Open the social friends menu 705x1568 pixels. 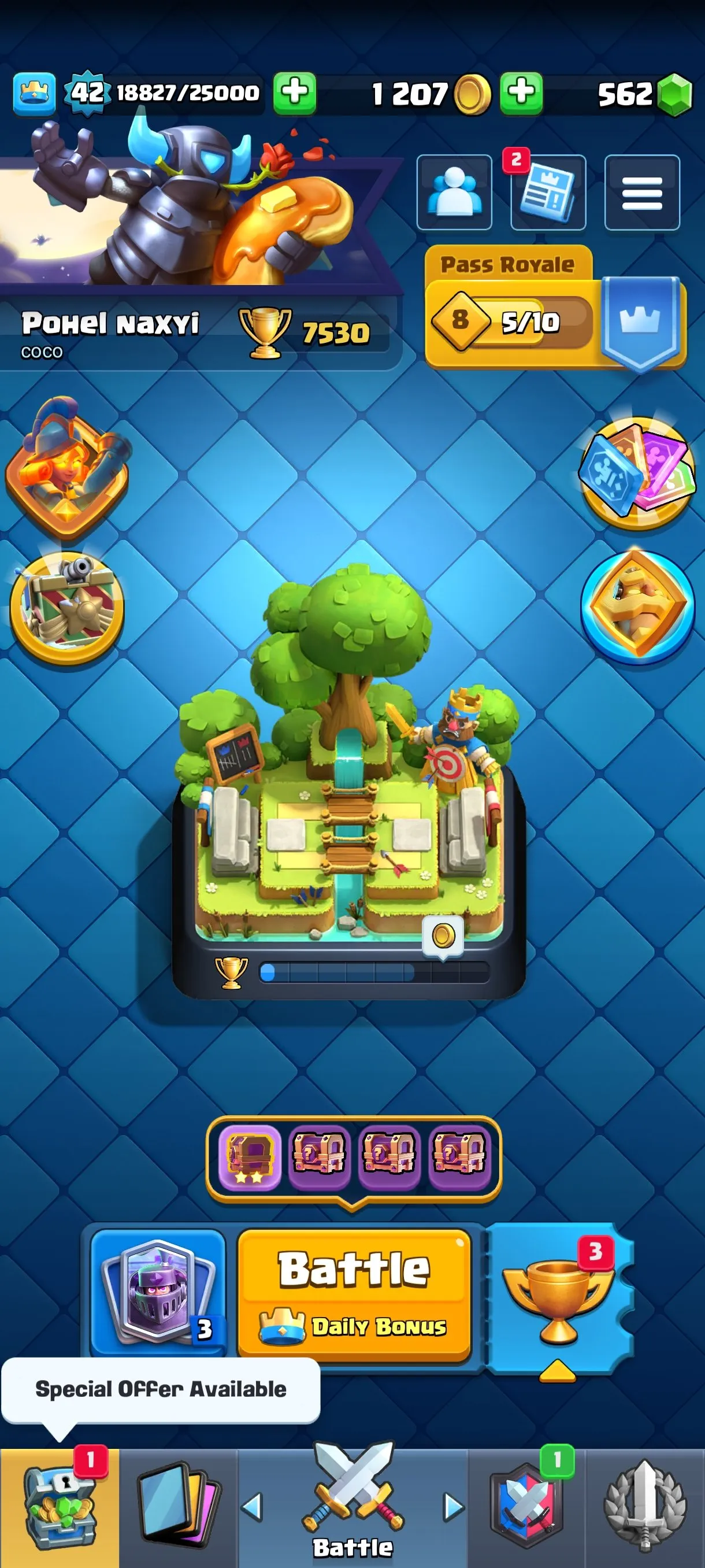point(453,193)
